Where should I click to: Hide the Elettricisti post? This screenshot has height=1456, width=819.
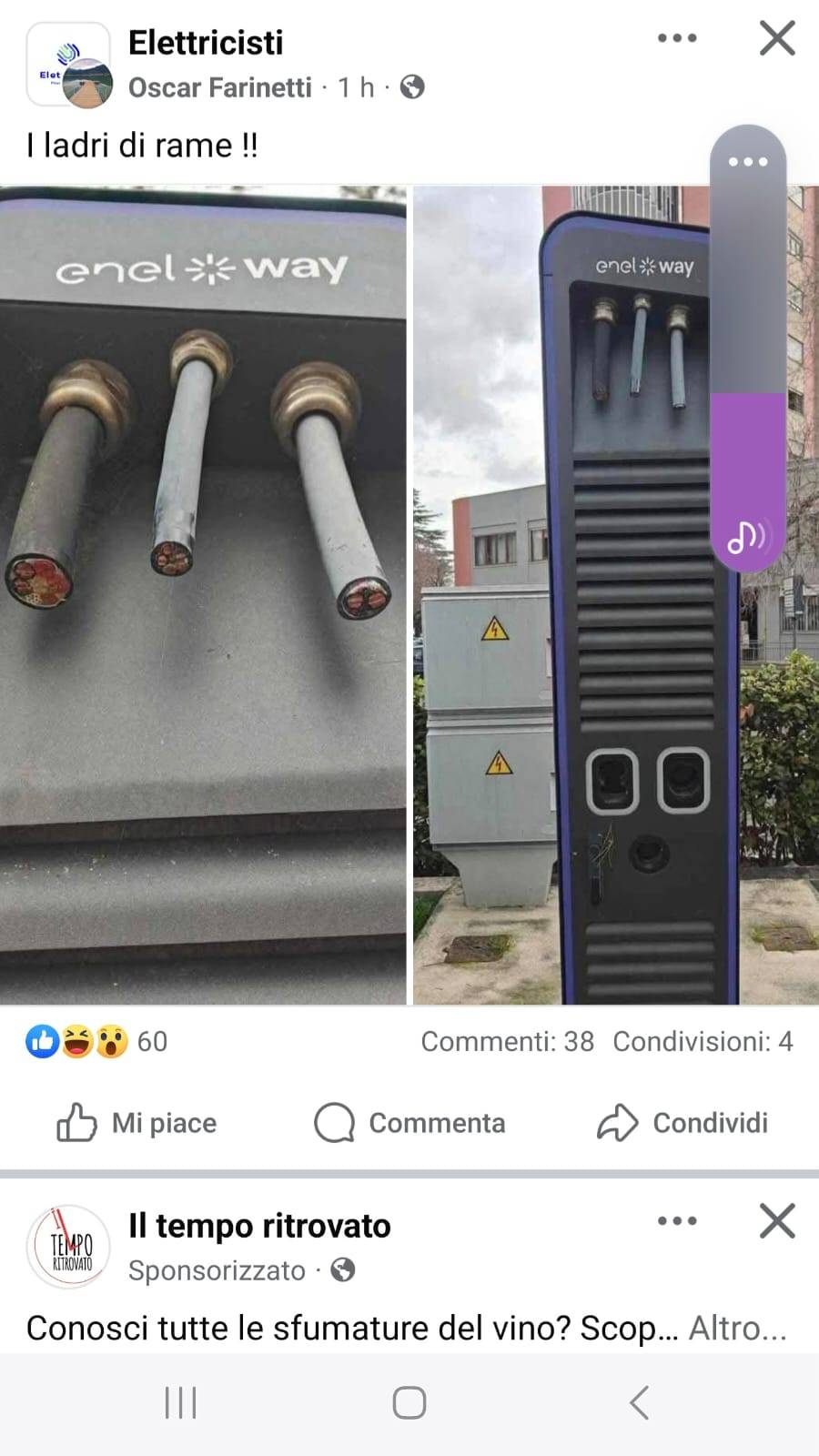pyautogui.click(x=777, y=38)
